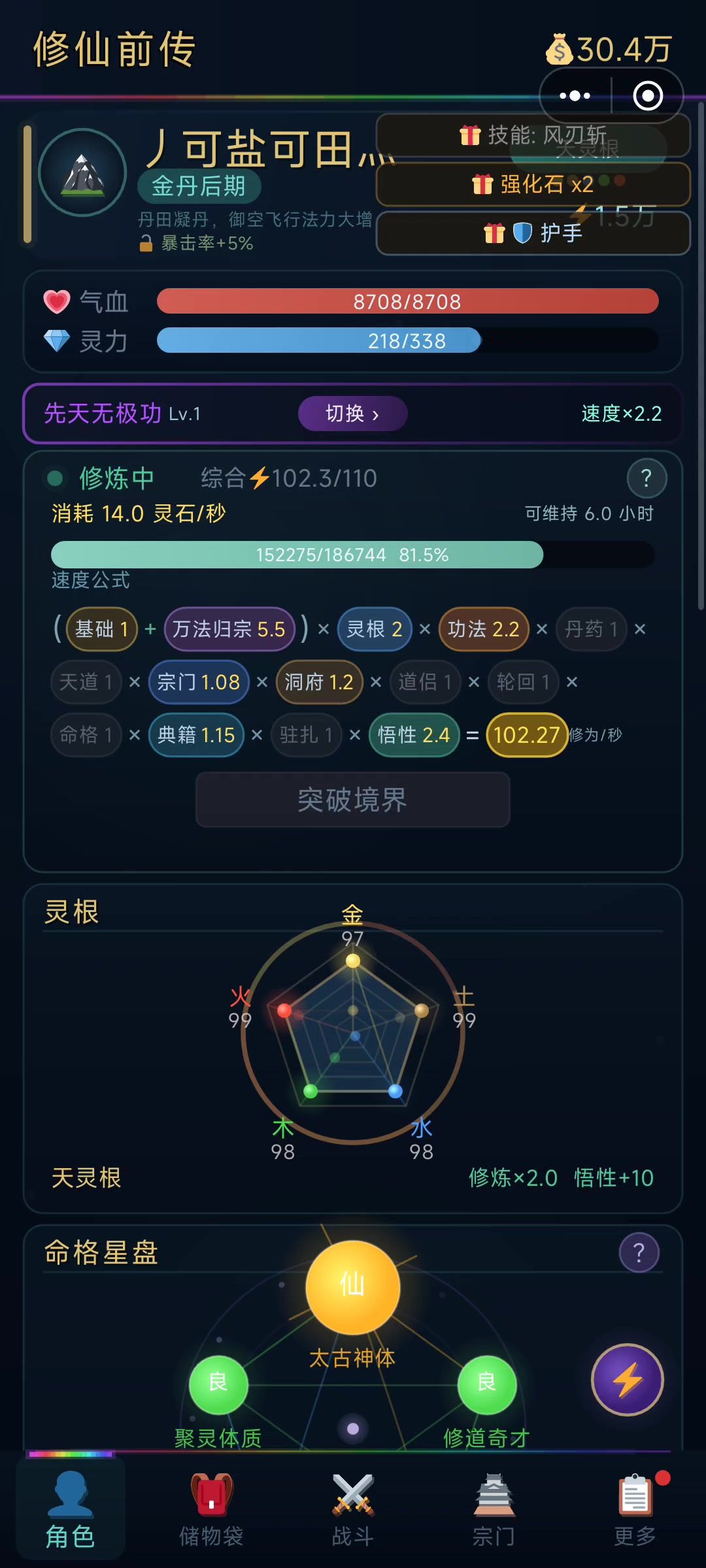Claim the 护手 gift reward
Viewport: 706px width, 1568px height.
pos(532,233)
